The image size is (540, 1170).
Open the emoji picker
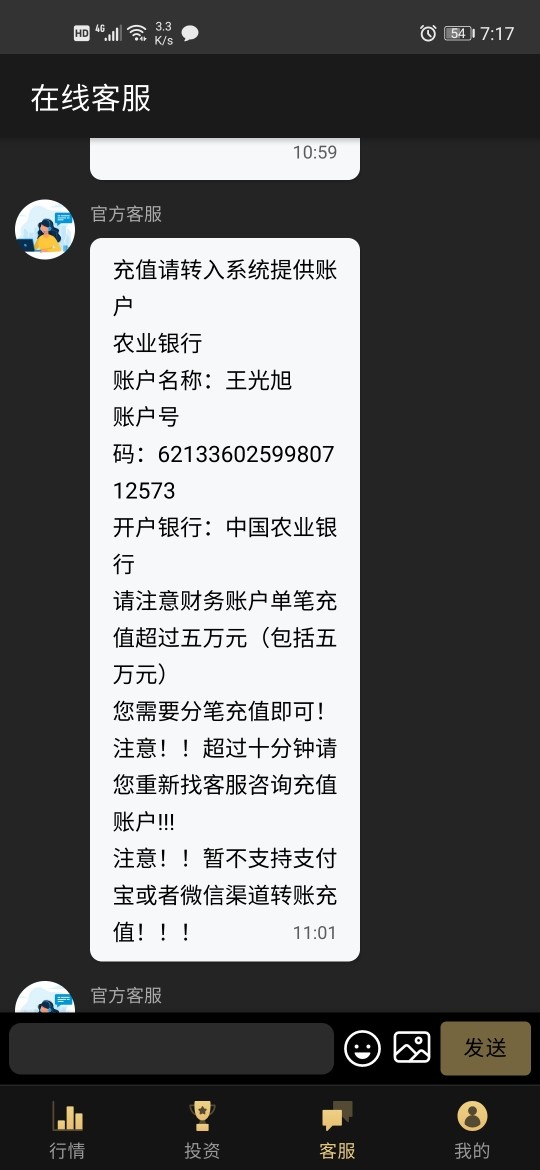click(x=362, y=1048)
